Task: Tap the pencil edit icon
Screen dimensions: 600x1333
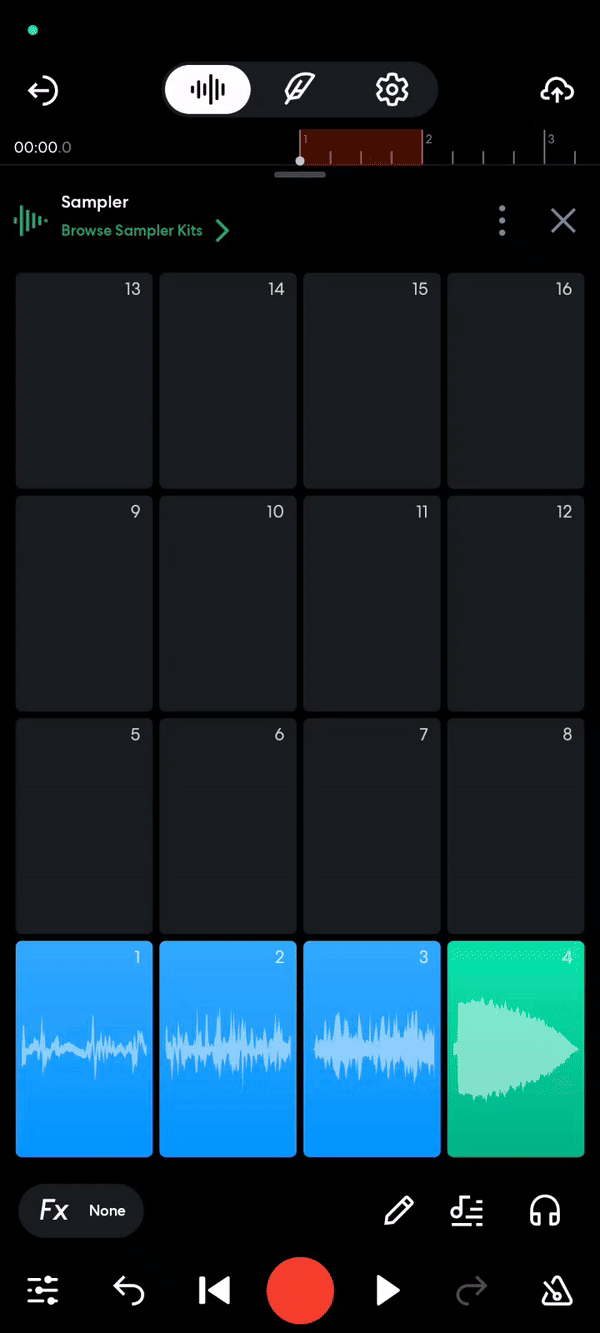Action: [x=398, y=1211]
